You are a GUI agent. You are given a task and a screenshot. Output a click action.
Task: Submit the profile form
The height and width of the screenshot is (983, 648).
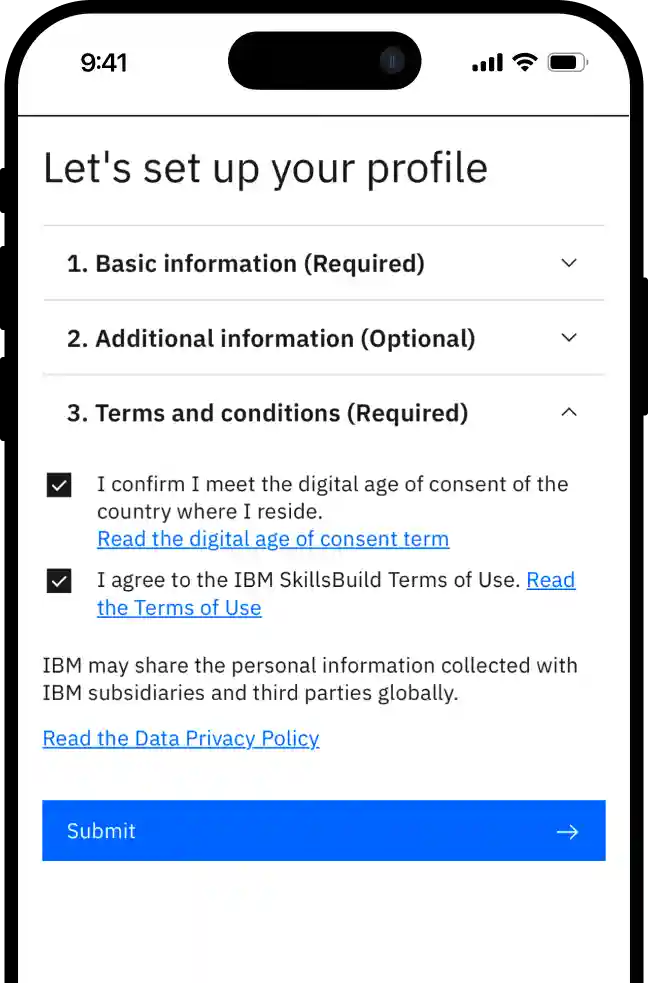[x=323, y=831]
